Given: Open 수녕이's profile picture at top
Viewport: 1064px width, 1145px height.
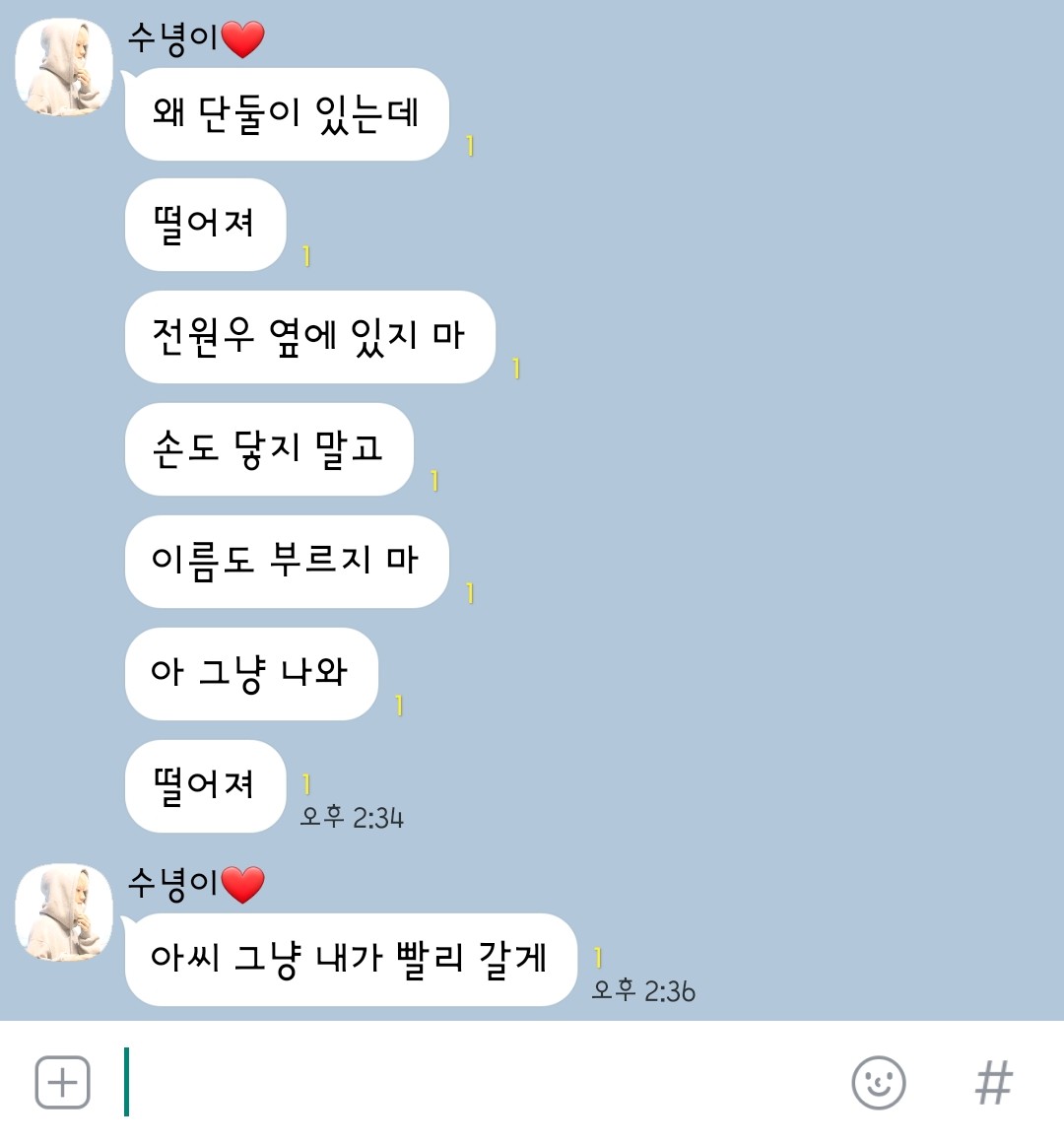Looking at the screenshot, I should [63, 67].
